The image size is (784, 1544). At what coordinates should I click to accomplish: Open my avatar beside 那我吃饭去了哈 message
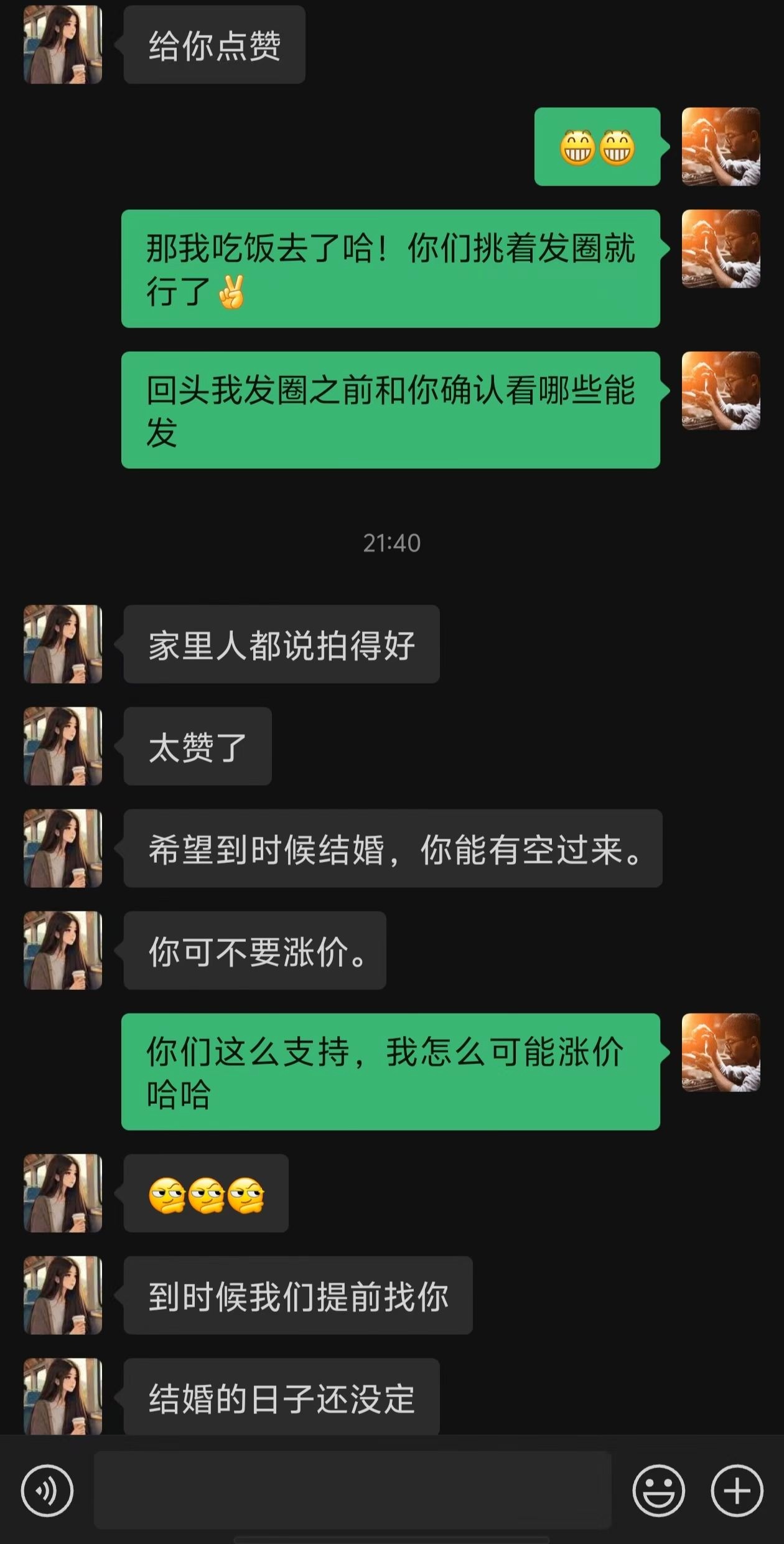point(721,249)
